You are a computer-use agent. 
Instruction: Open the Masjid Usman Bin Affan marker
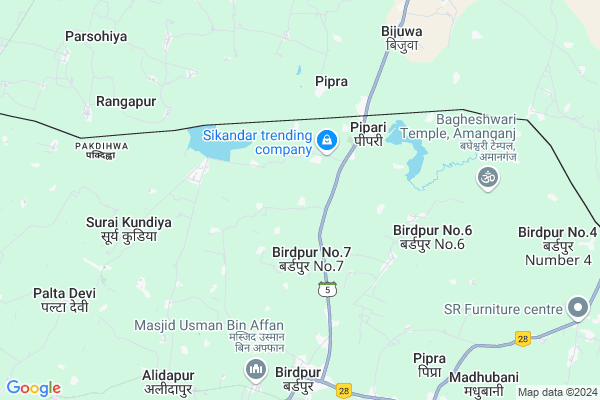click(x=256, y=370)
